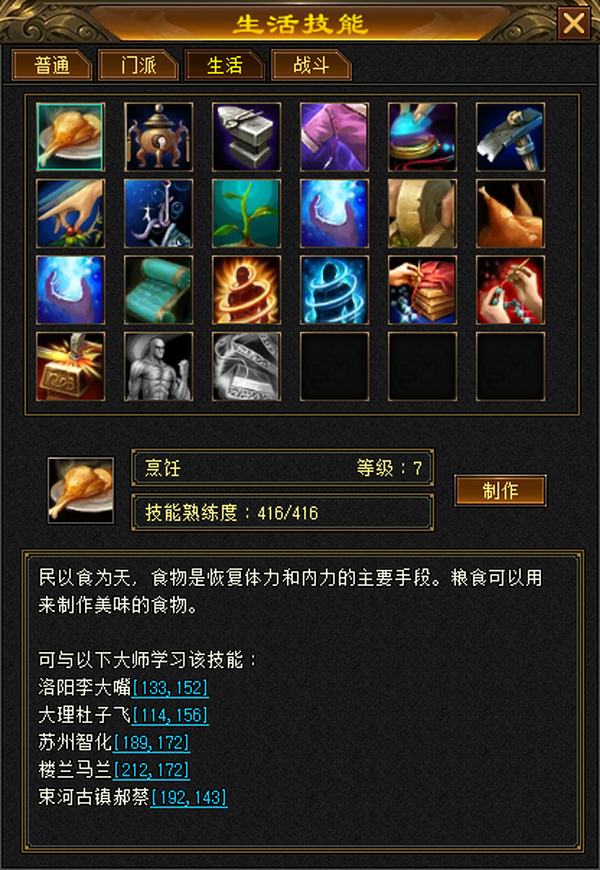Tap the 制作 button
This screenshot has height=870, width=600.
pyautogui.click(x=501, y=490)
